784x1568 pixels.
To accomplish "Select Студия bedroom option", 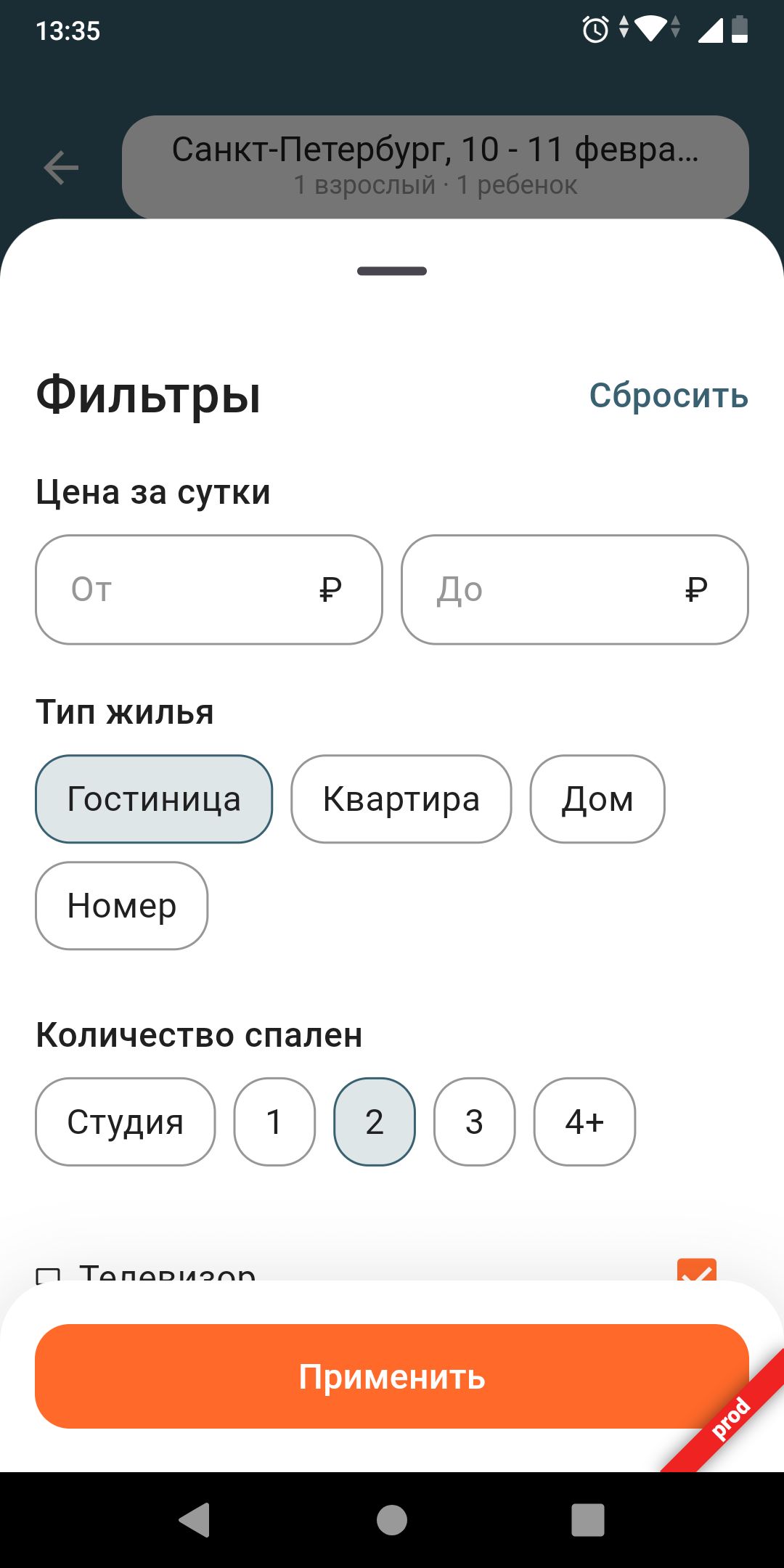I will [x=125, y=1122].
